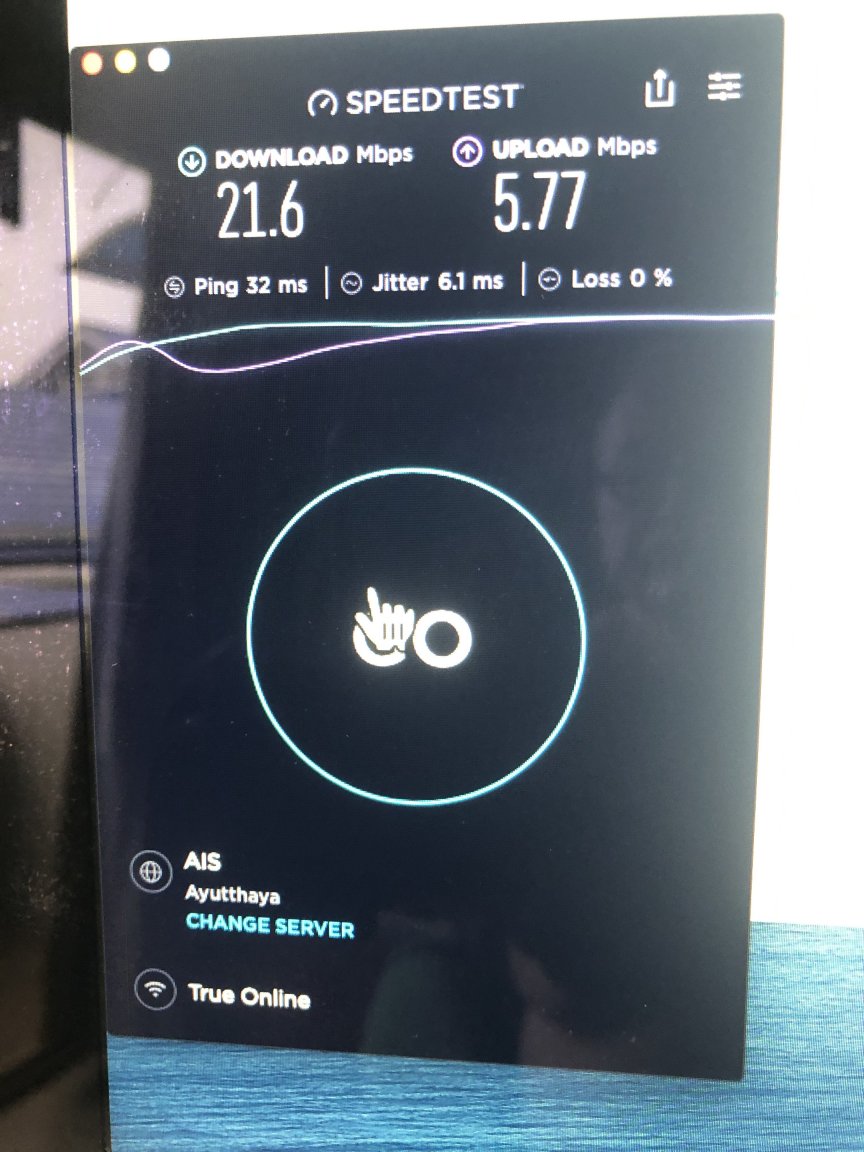Close the Speedtest window

[x=92, y=63]
